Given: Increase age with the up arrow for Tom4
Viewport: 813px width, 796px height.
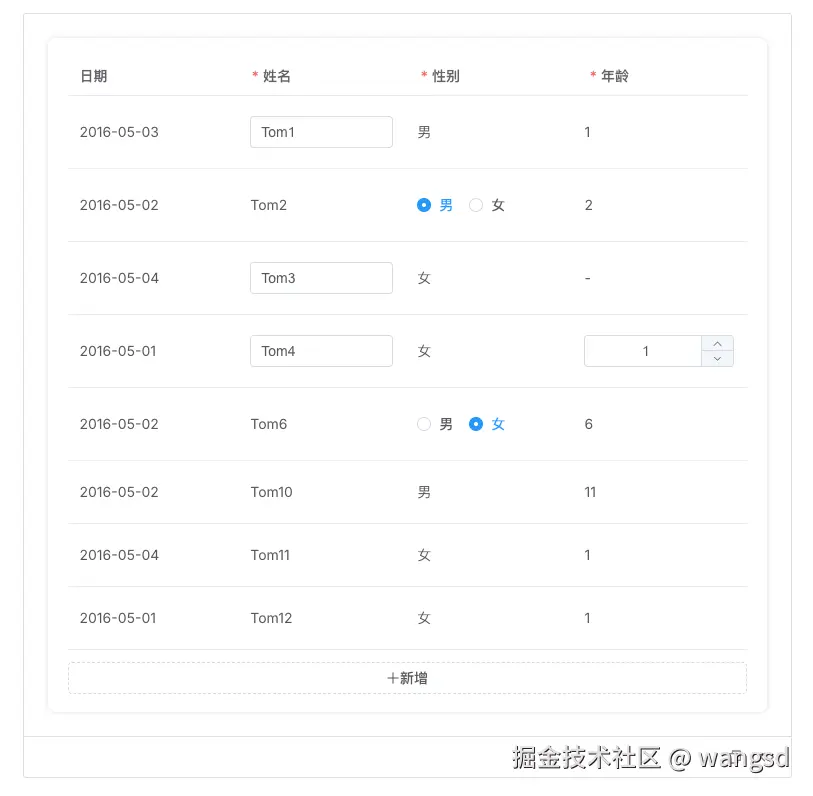Looking at the screenshot, I should [717, 344].
